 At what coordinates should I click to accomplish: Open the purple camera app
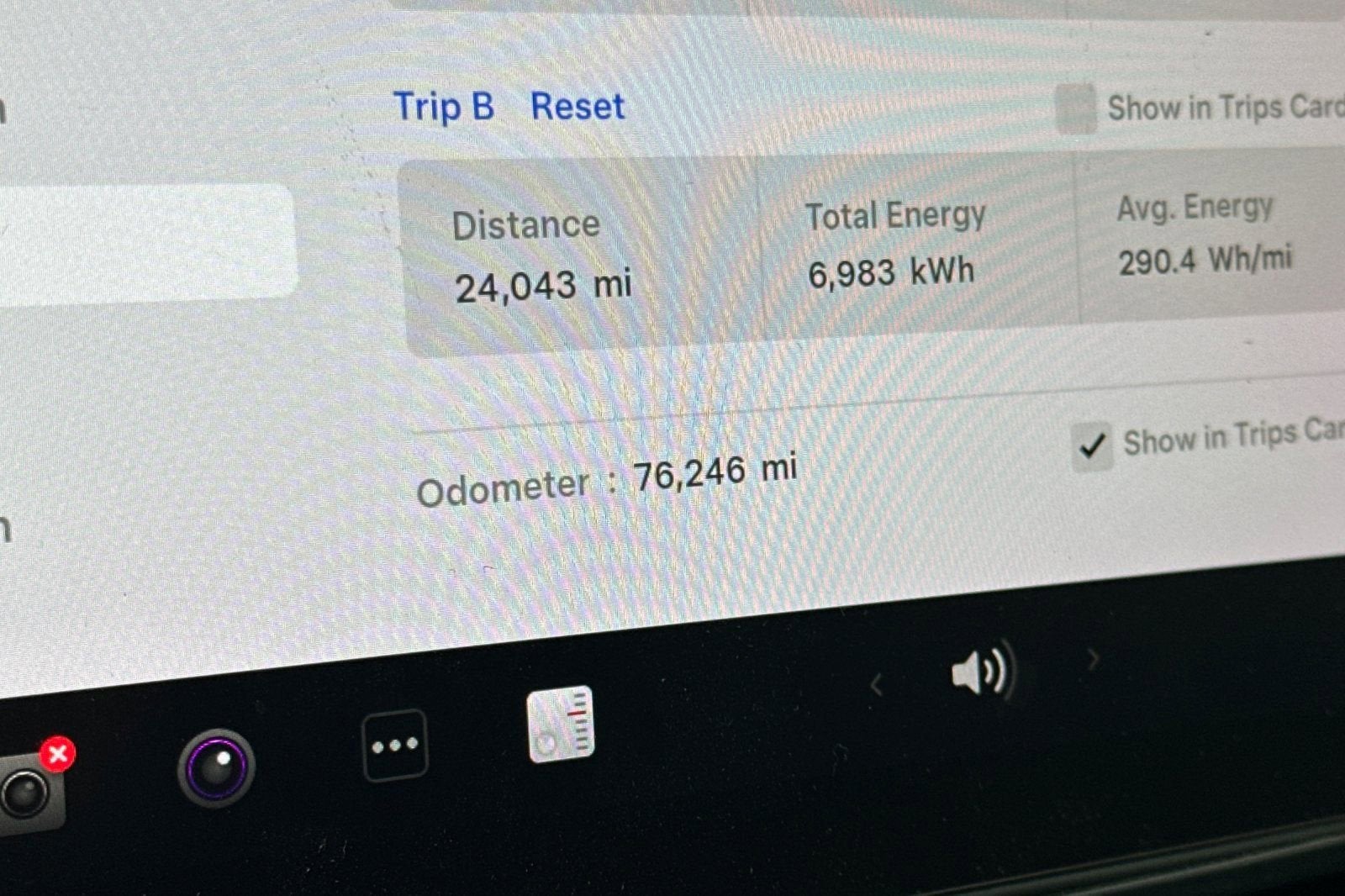pos(216,767)
